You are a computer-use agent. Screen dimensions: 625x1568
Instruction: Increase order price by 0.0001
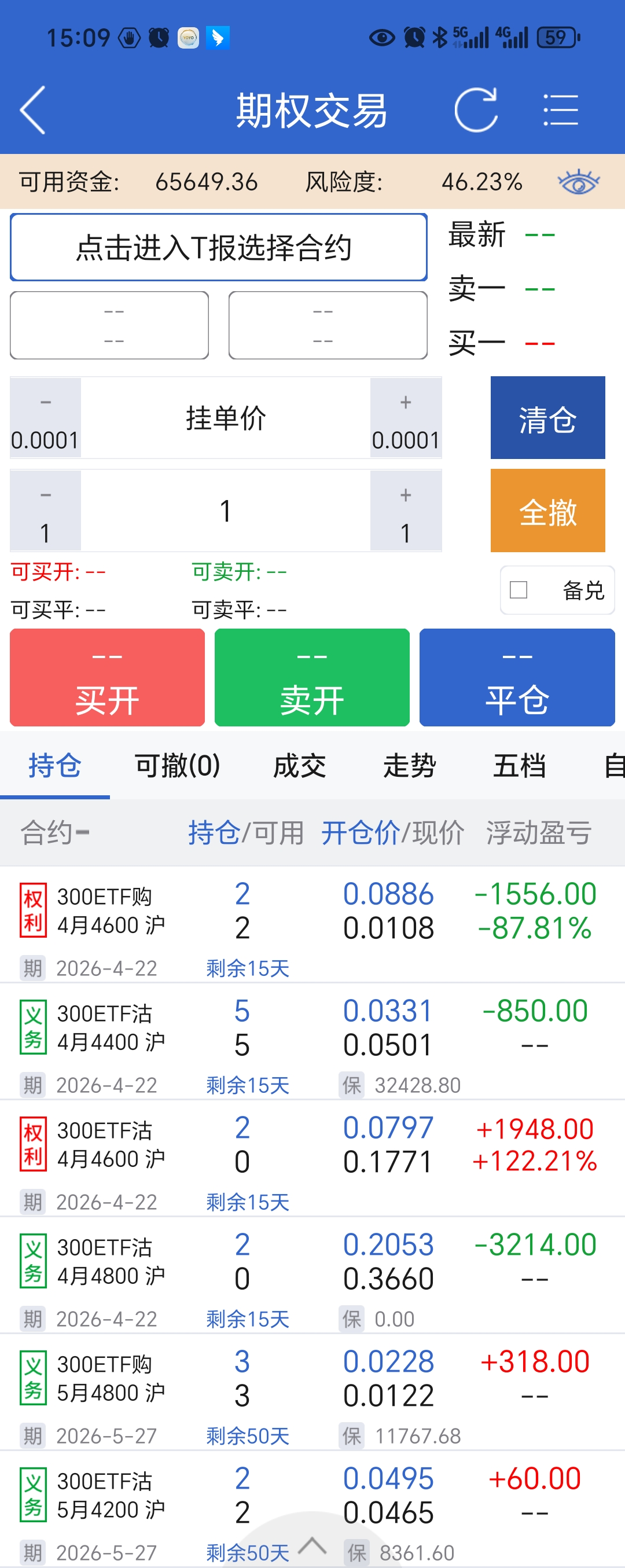405,418
